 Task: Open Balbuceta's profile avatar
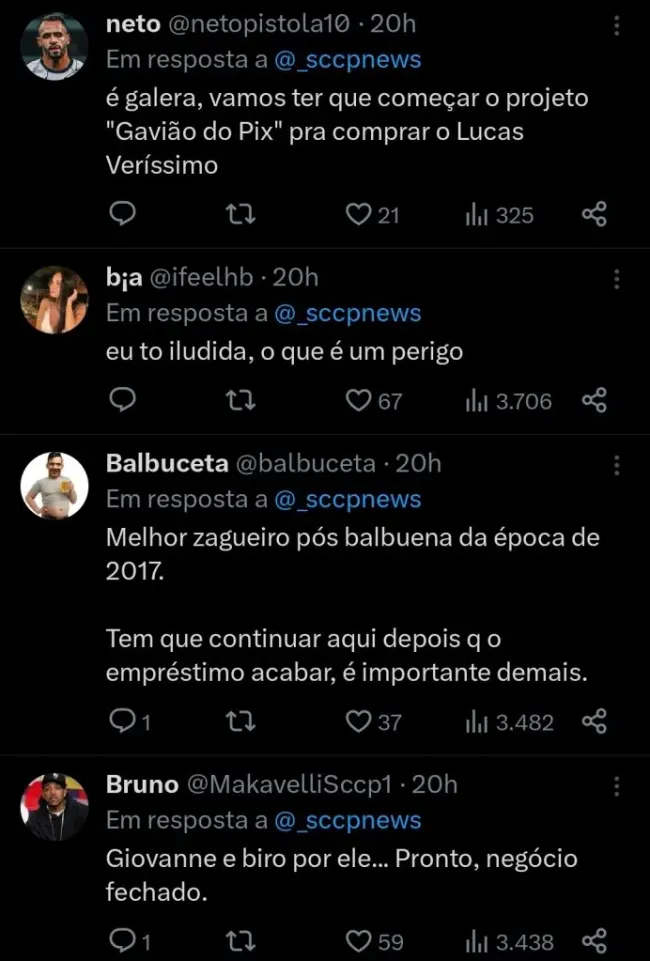coord(55,485)
